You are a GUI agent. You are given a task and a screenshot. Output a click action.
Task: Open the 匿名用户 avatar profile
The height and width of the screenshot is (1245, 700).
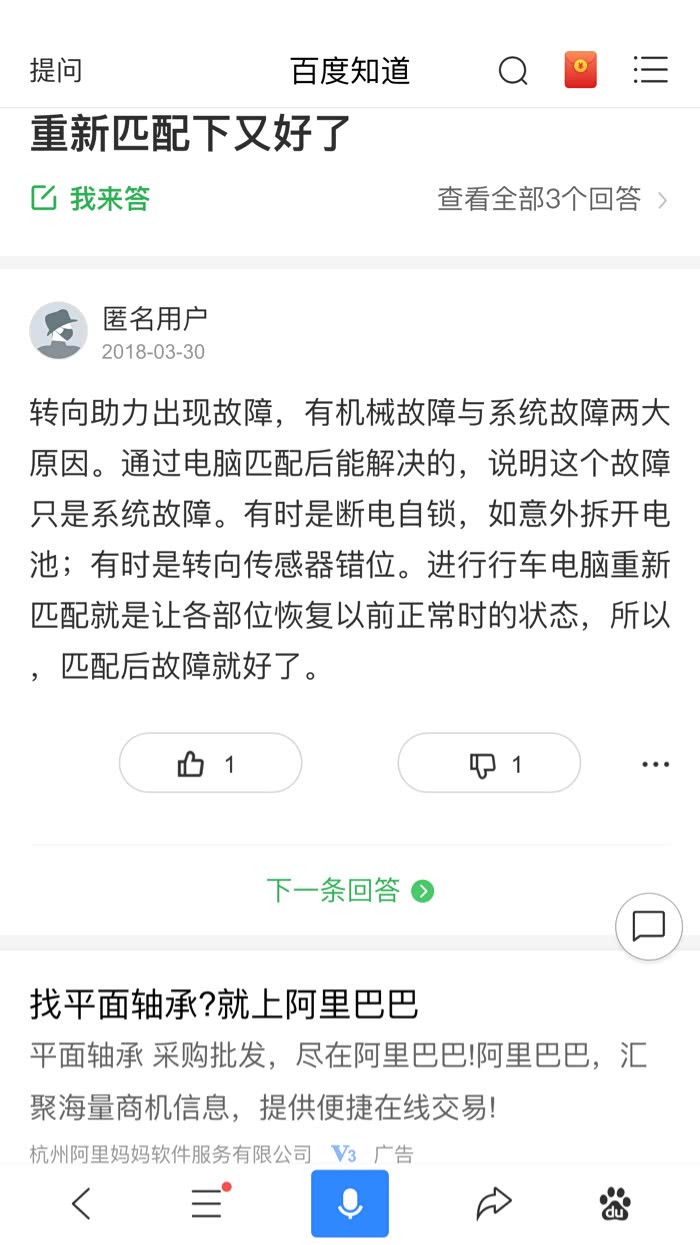click(x=58, y=330)
